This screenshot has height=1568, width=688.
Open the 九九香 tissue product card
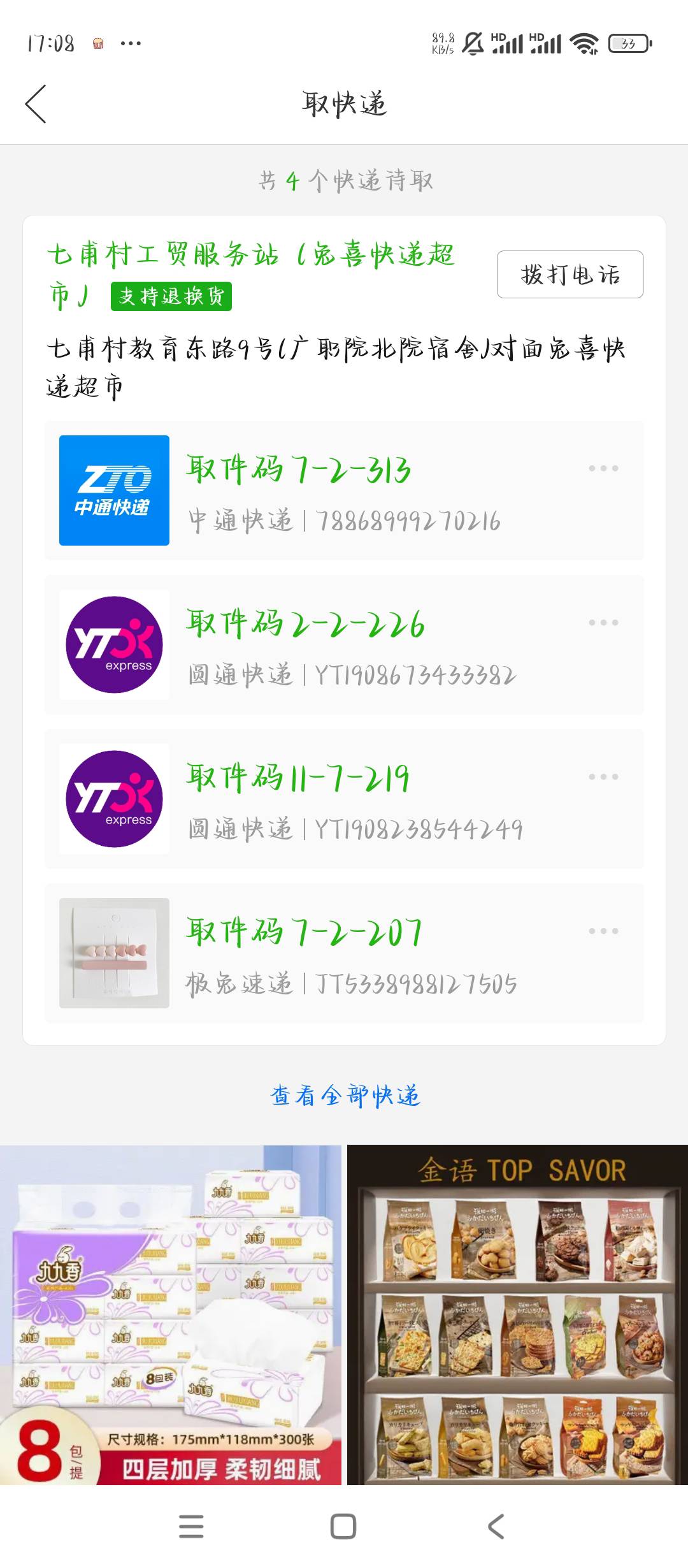click(171, 1313)
